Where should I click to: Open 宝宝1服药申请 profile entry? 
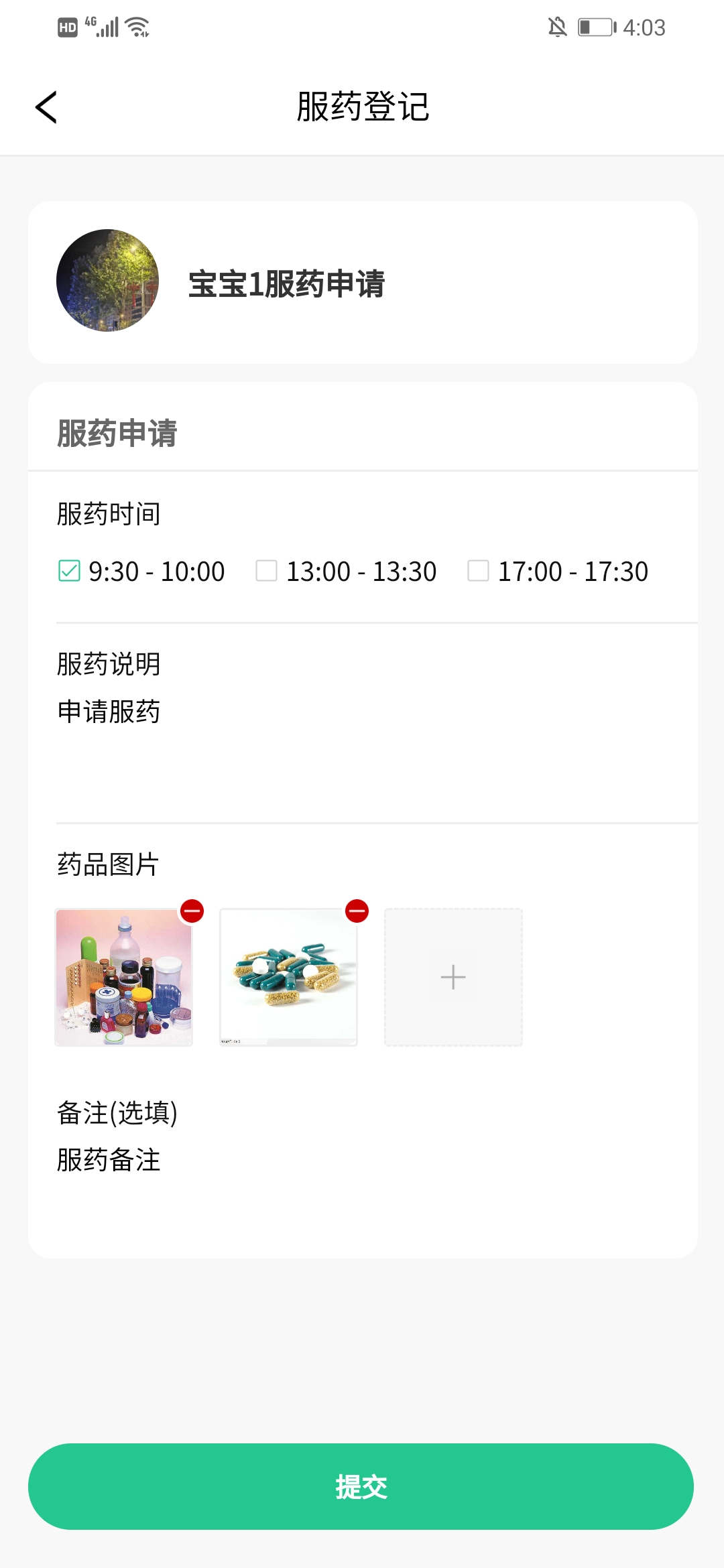click(x=286, y=283)
